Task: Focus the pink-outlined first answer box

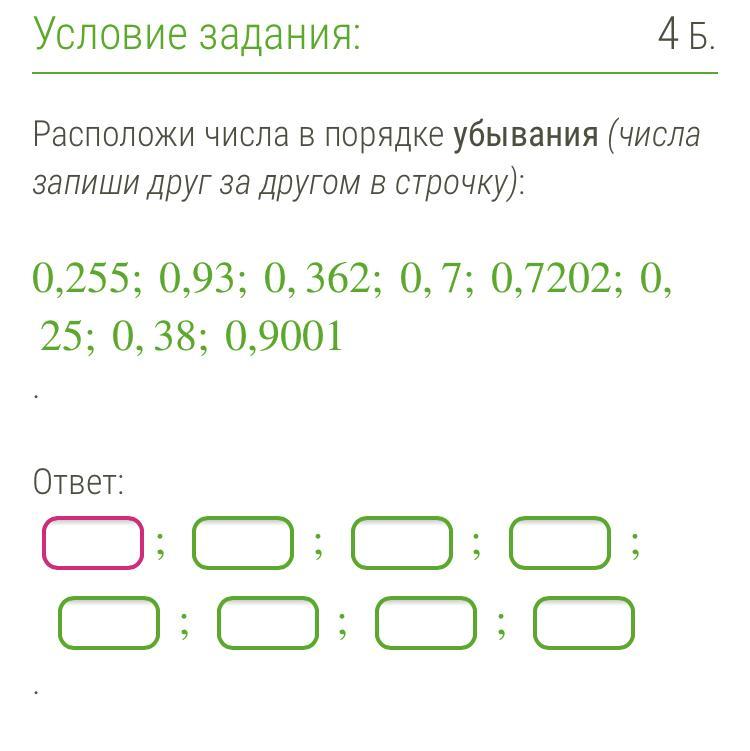Action: click(x=93, y=543)
